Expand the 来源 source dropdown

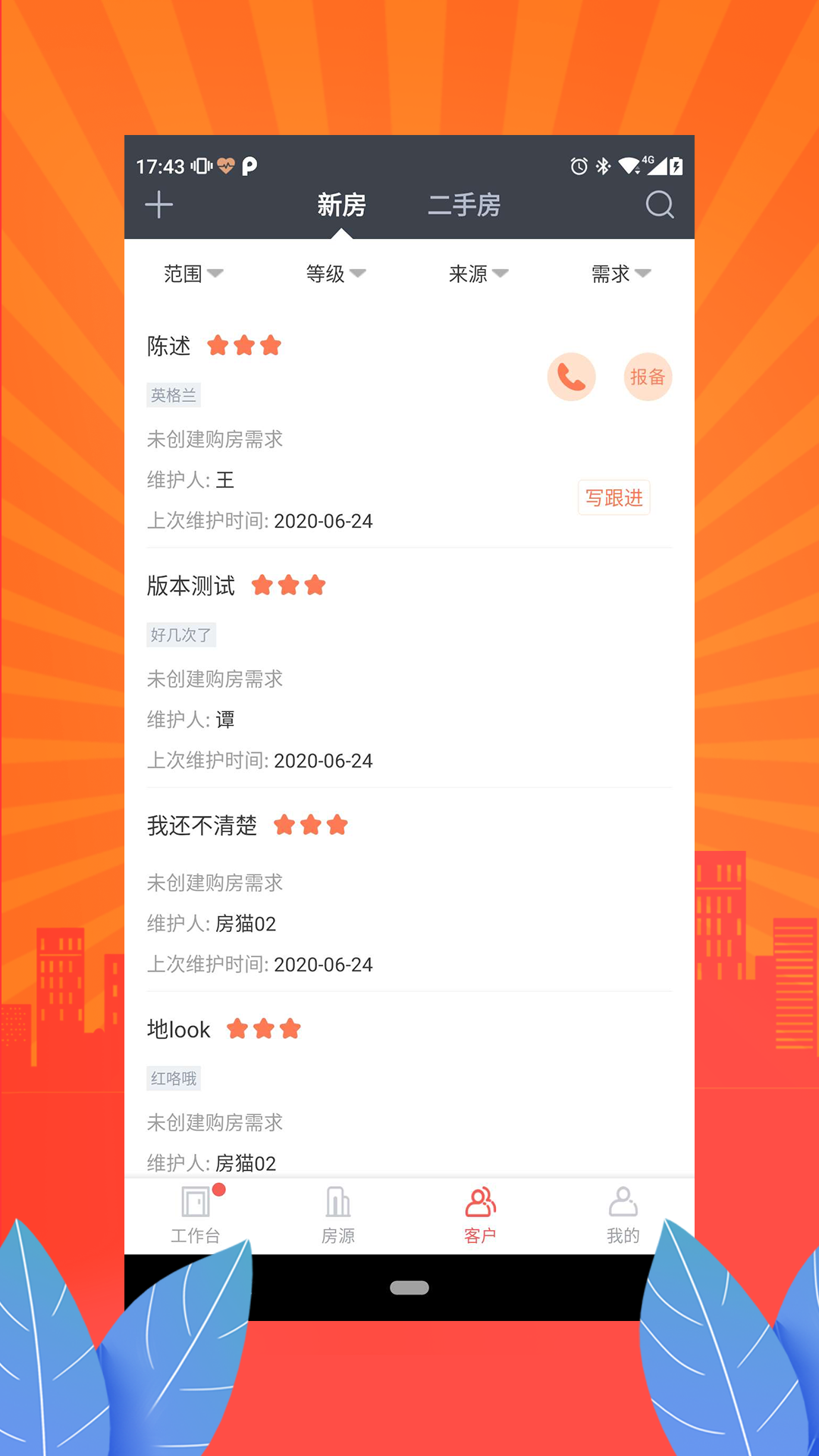click(479, 274)
